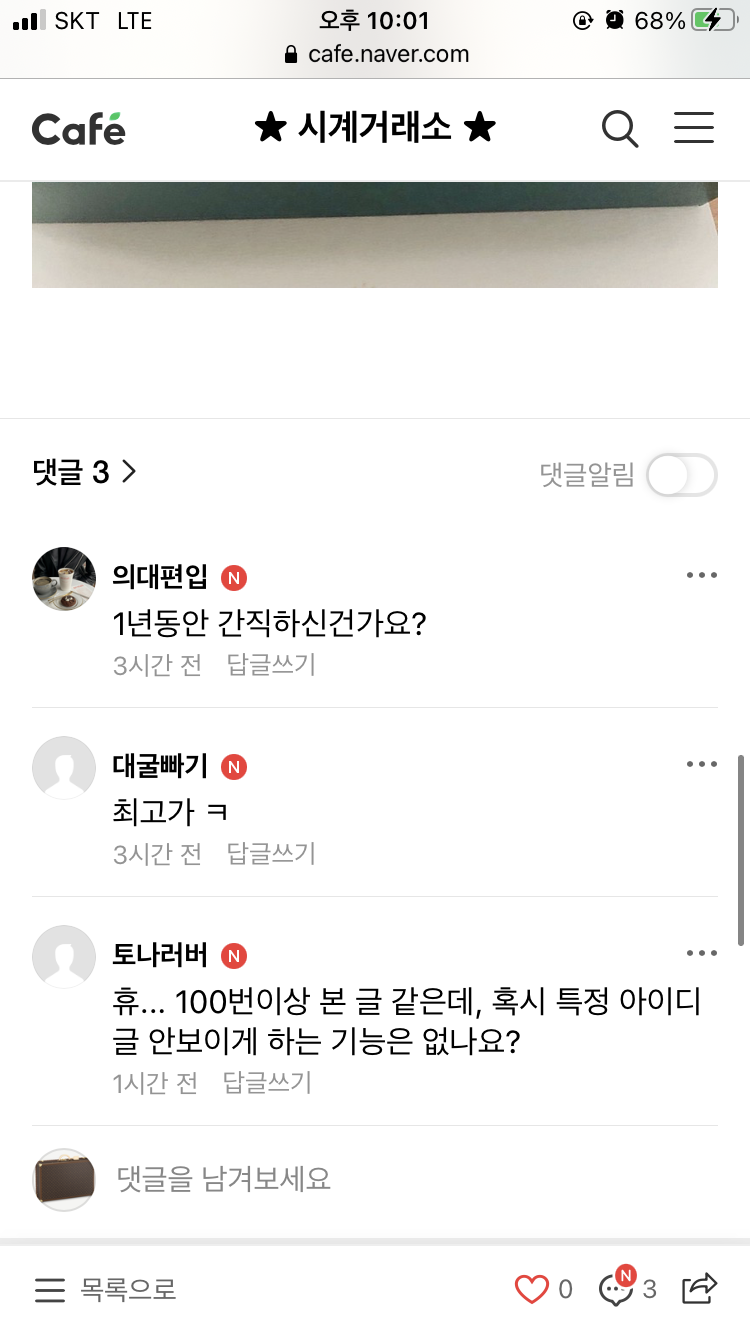The height and width of the screenshot is (1334, 750).
Task: Go to the Café home logo
Action: coord(79,129)
